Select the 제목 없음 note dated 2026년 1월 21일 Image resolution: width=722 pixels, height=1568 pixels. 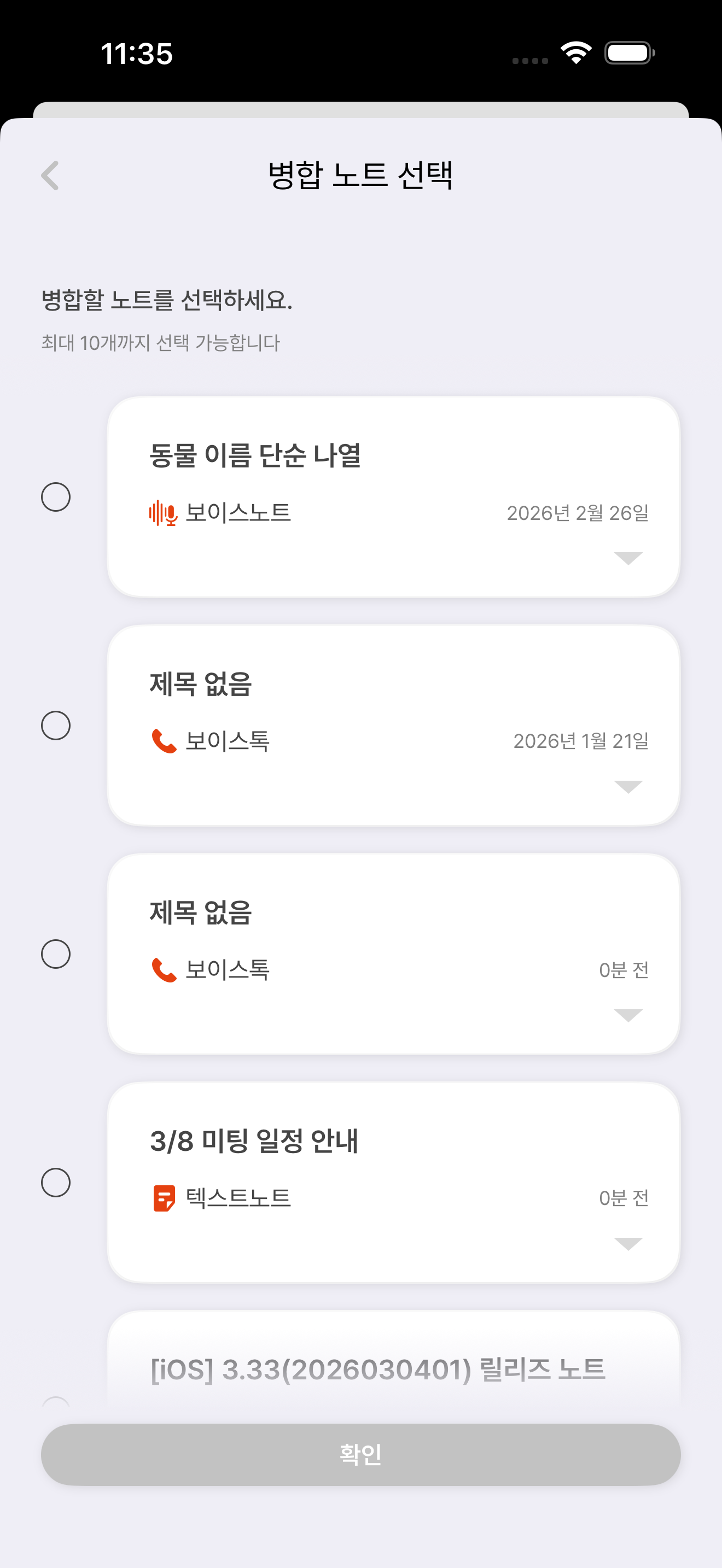55,725
